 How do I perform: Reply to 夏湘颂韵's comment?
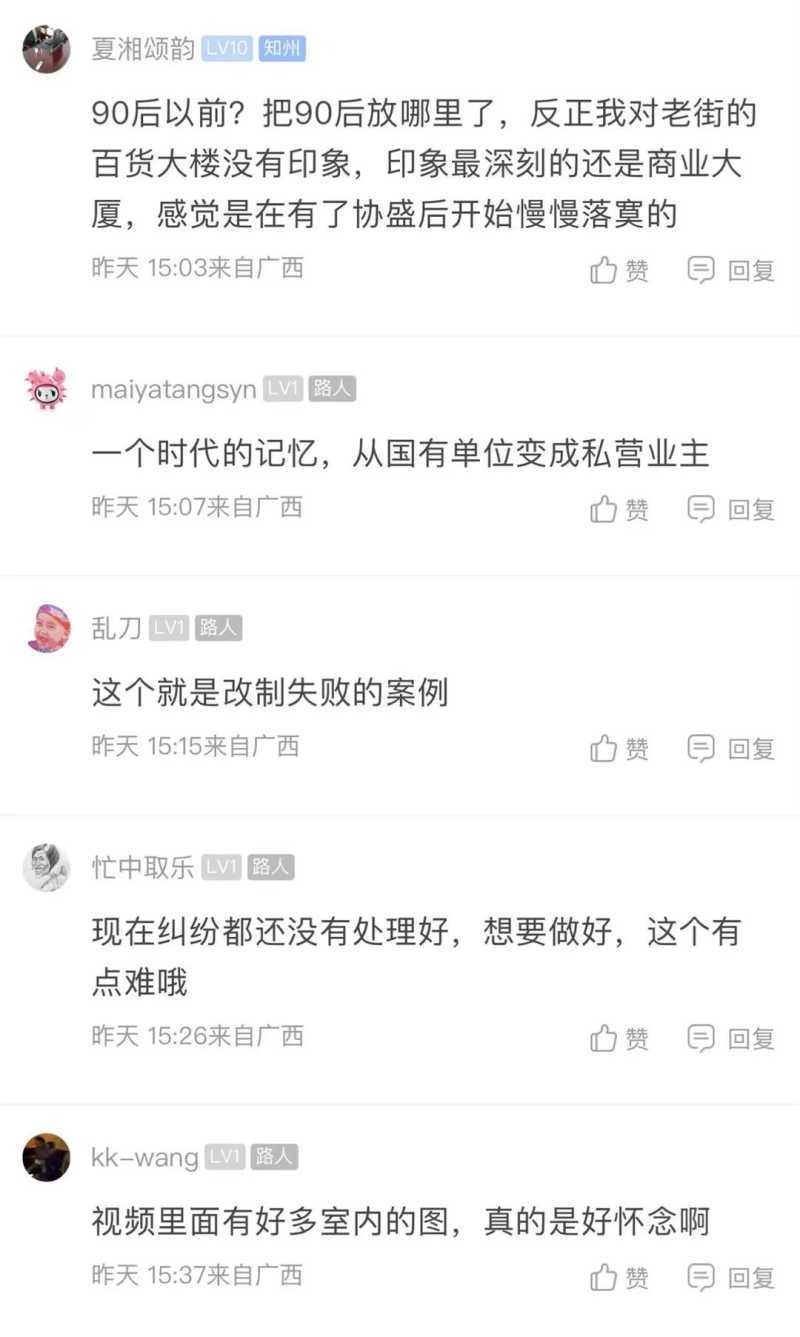[731, 270]
